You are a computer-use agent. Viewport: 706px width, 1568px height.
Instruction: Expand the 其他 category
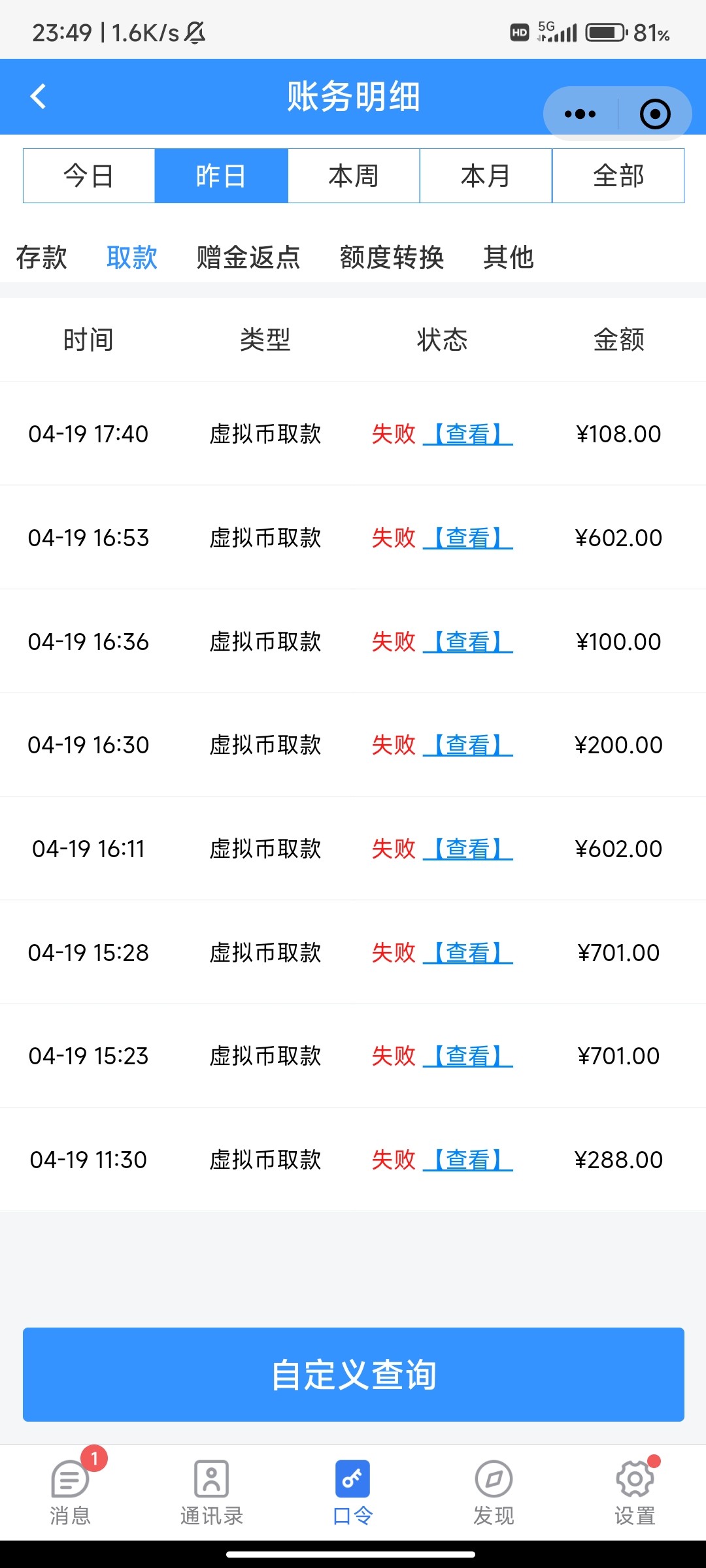click(x=508, y=258)
